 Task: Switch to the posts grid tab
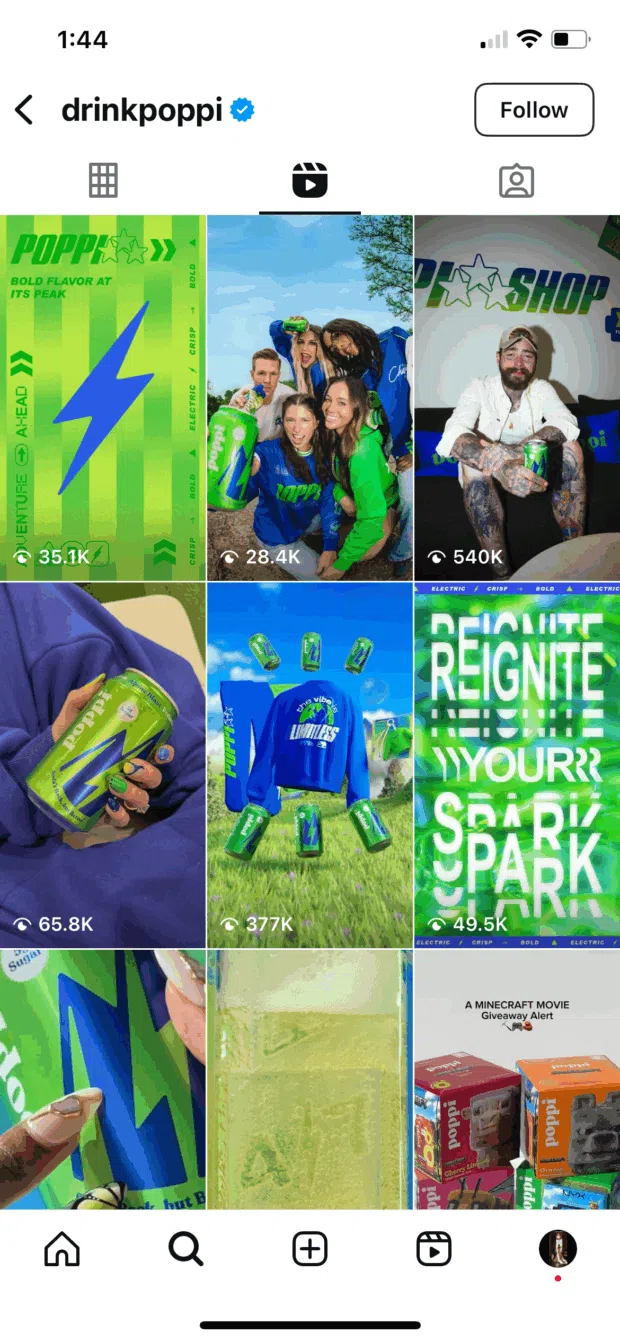click(103, 181)
